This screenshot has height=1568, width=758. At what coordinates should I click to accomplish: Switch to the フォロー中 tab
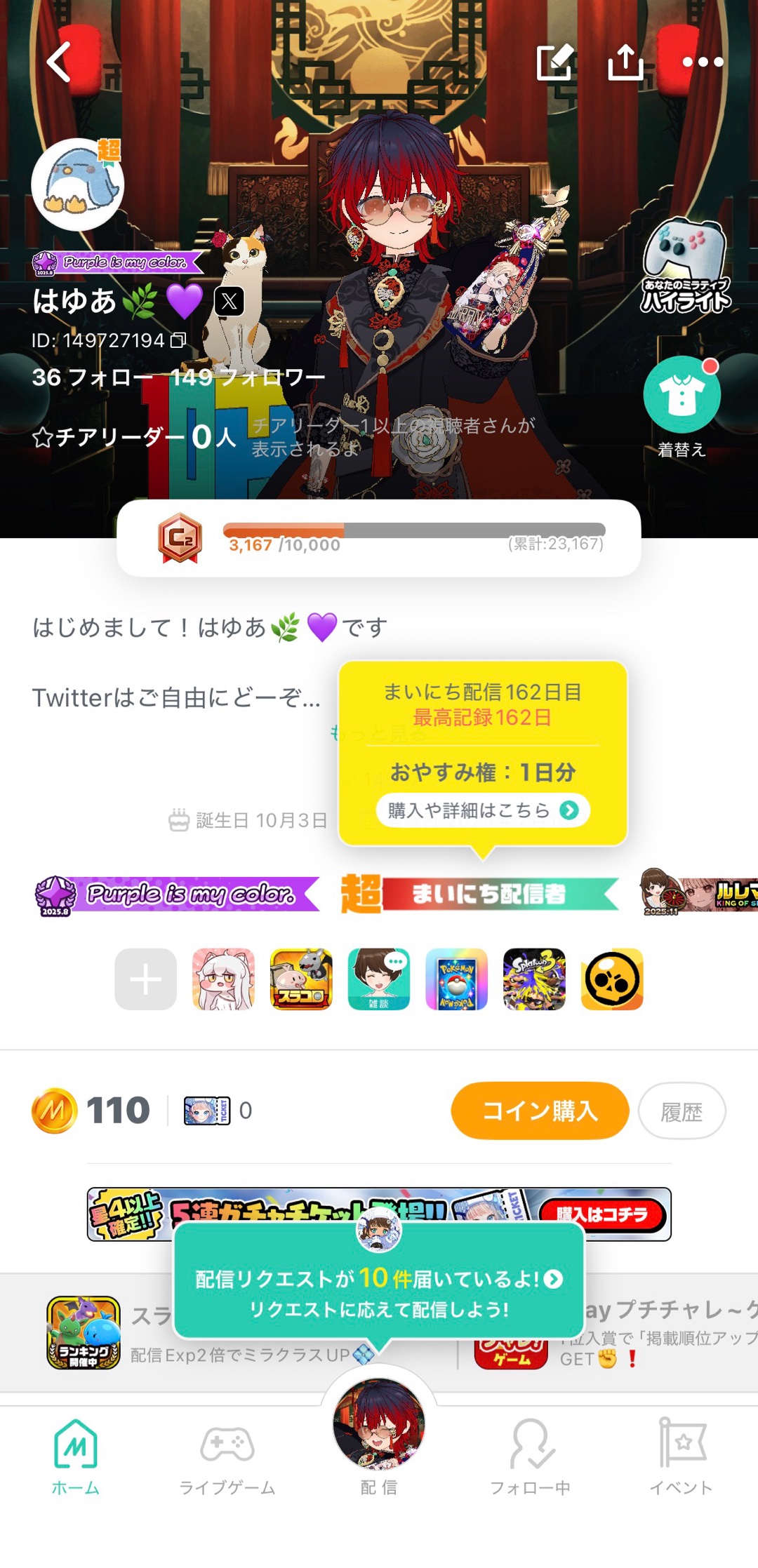pyautogui.click(x=530, y=1456)
